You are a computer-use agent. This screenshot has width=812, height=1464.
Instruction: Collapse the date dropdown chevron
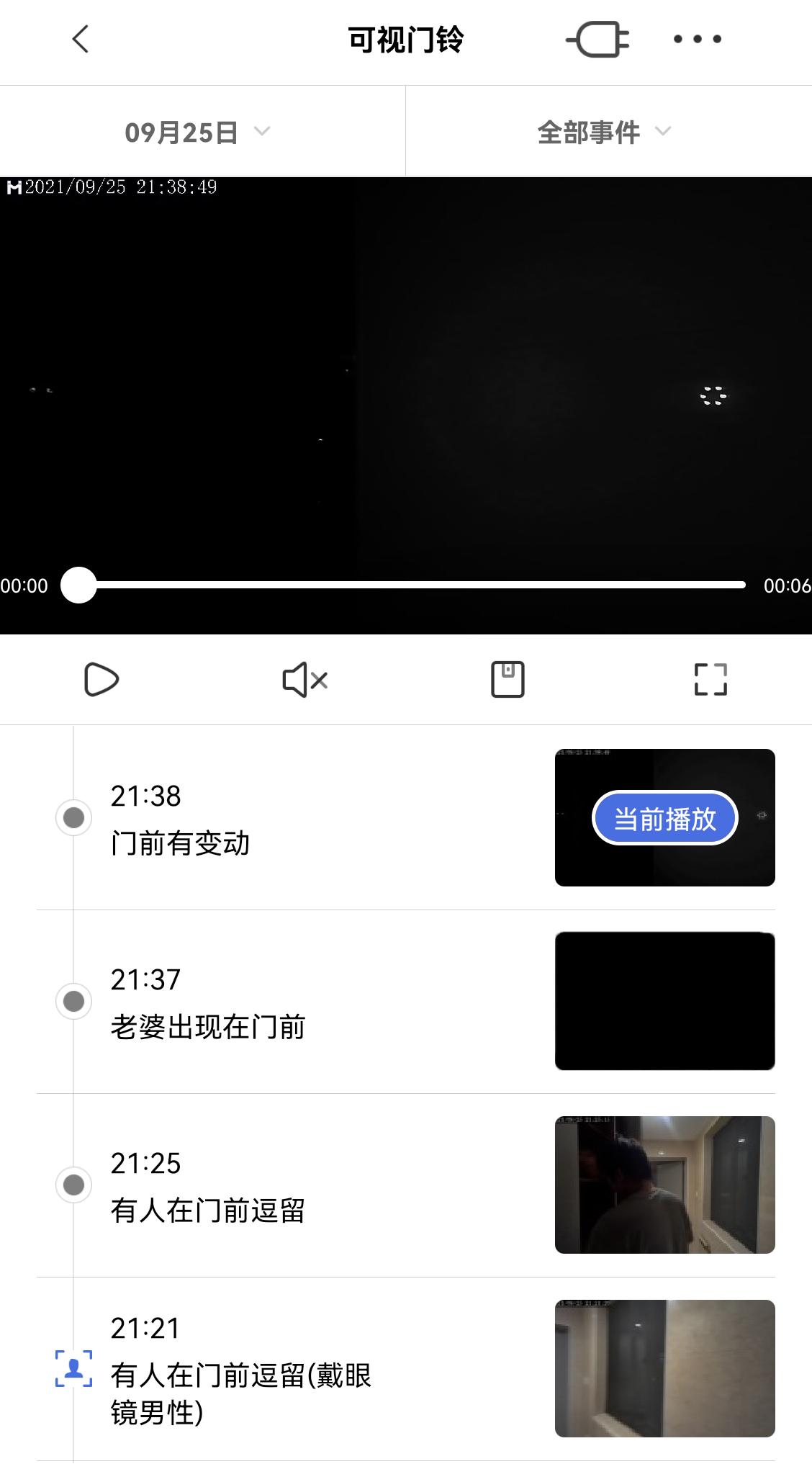(x=263, y=132)
